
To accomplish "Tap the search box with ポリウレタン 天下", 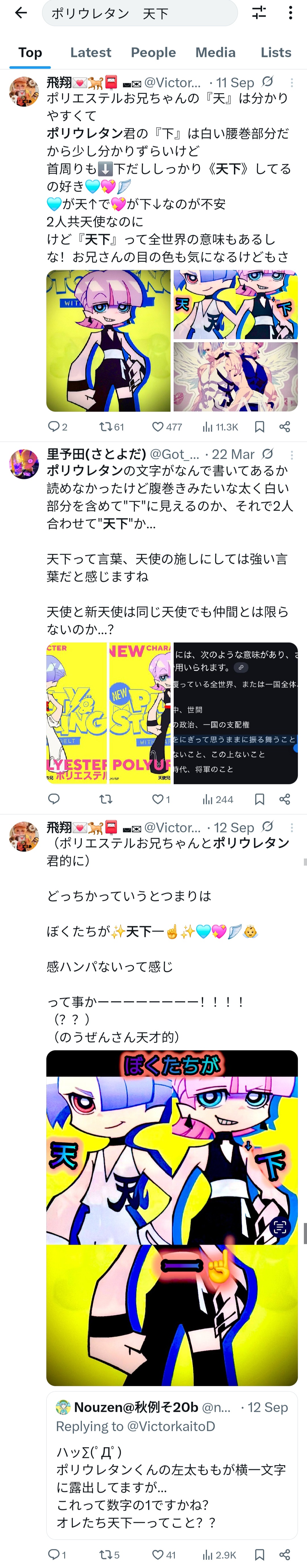I will [139, 13].
